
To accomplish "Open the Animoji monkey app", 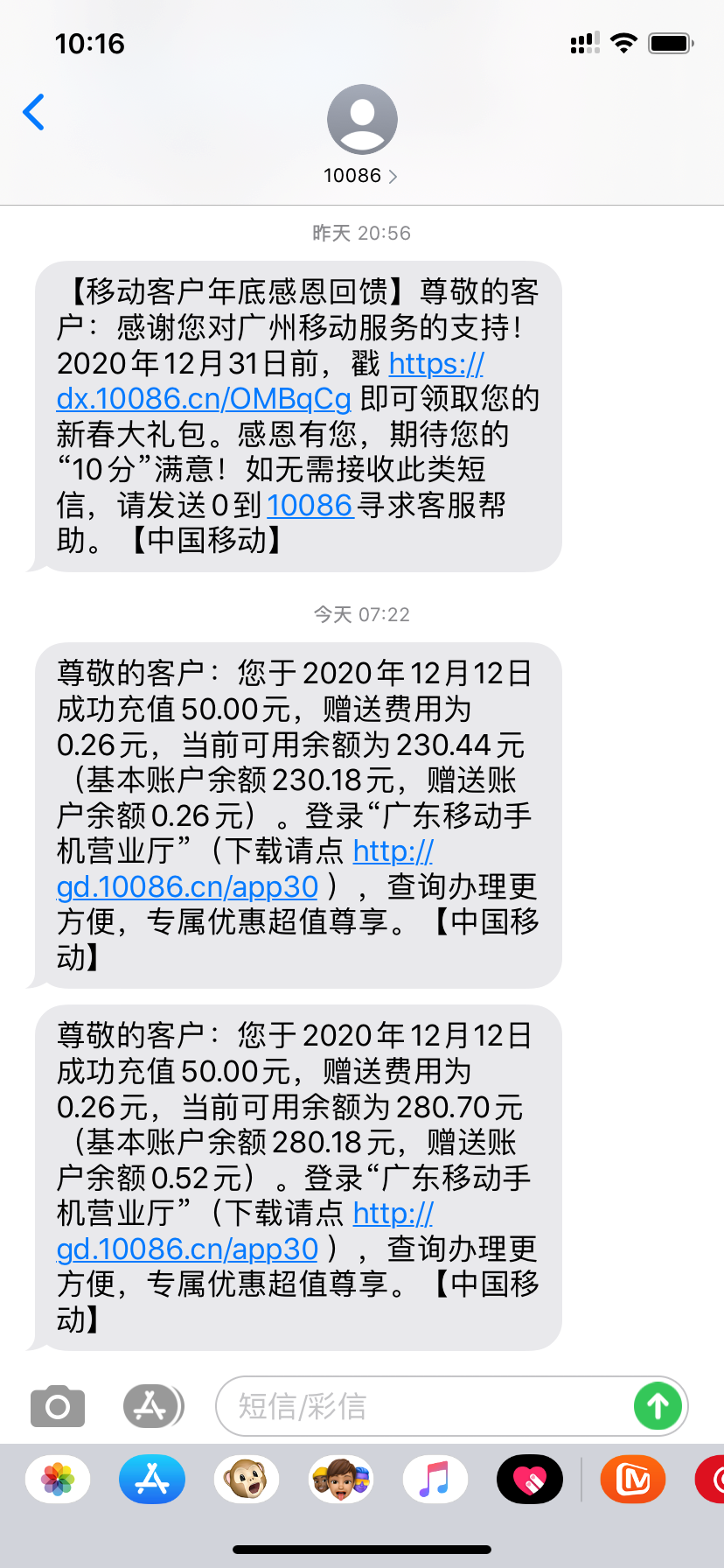I will pyautogui.click(x=247, y=1480).
